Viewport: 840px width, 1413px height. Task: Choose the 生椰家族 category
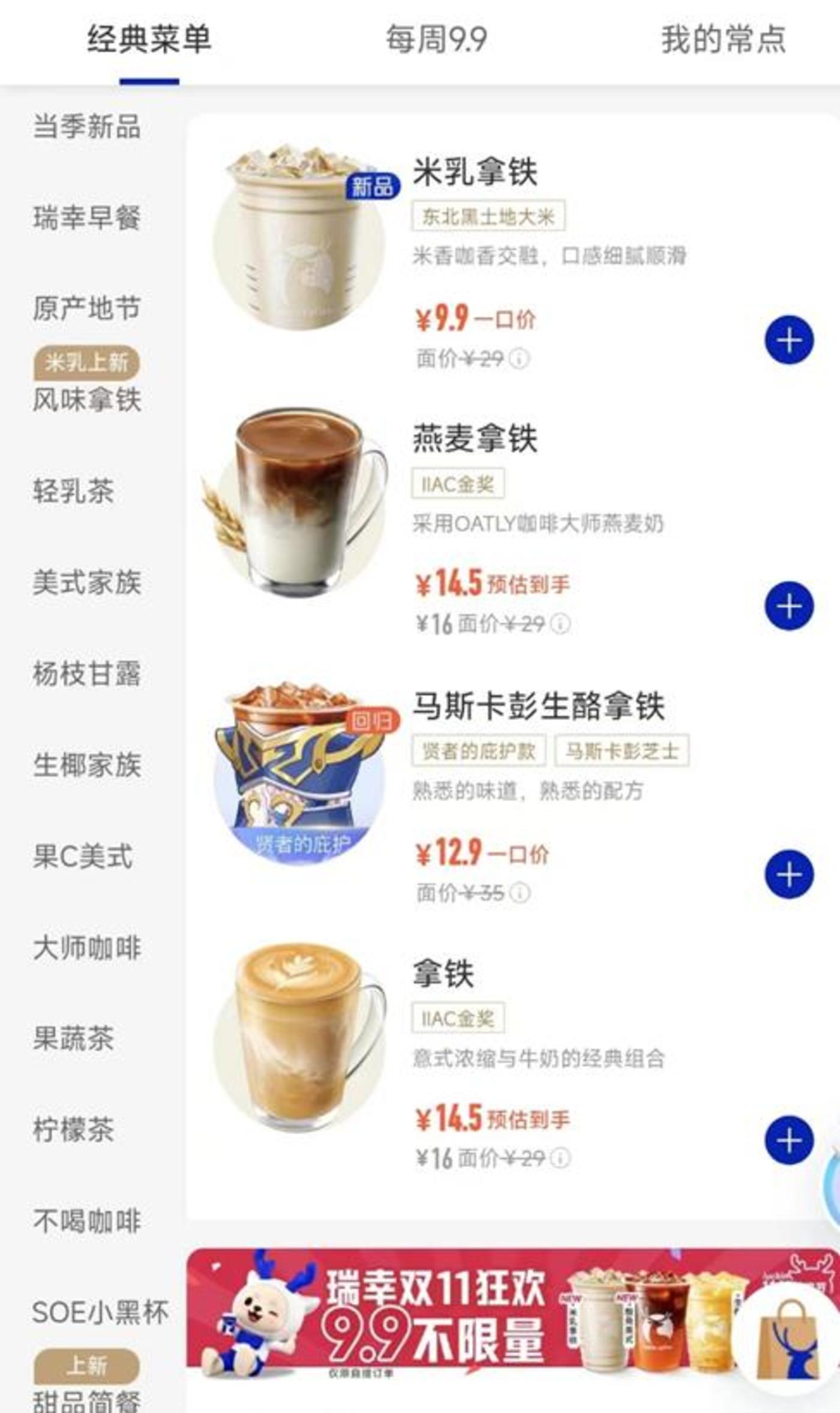87,765
